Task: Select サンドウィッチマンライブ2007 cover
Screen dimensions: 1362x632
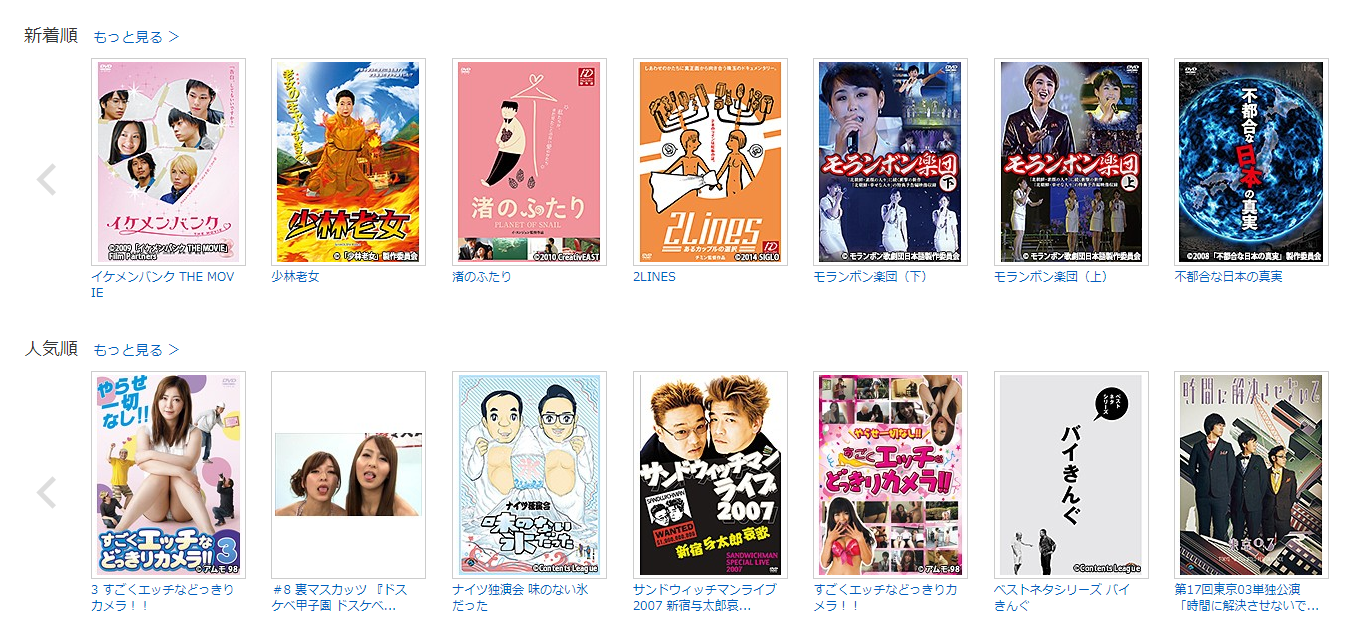Action: tap(710, 475)
